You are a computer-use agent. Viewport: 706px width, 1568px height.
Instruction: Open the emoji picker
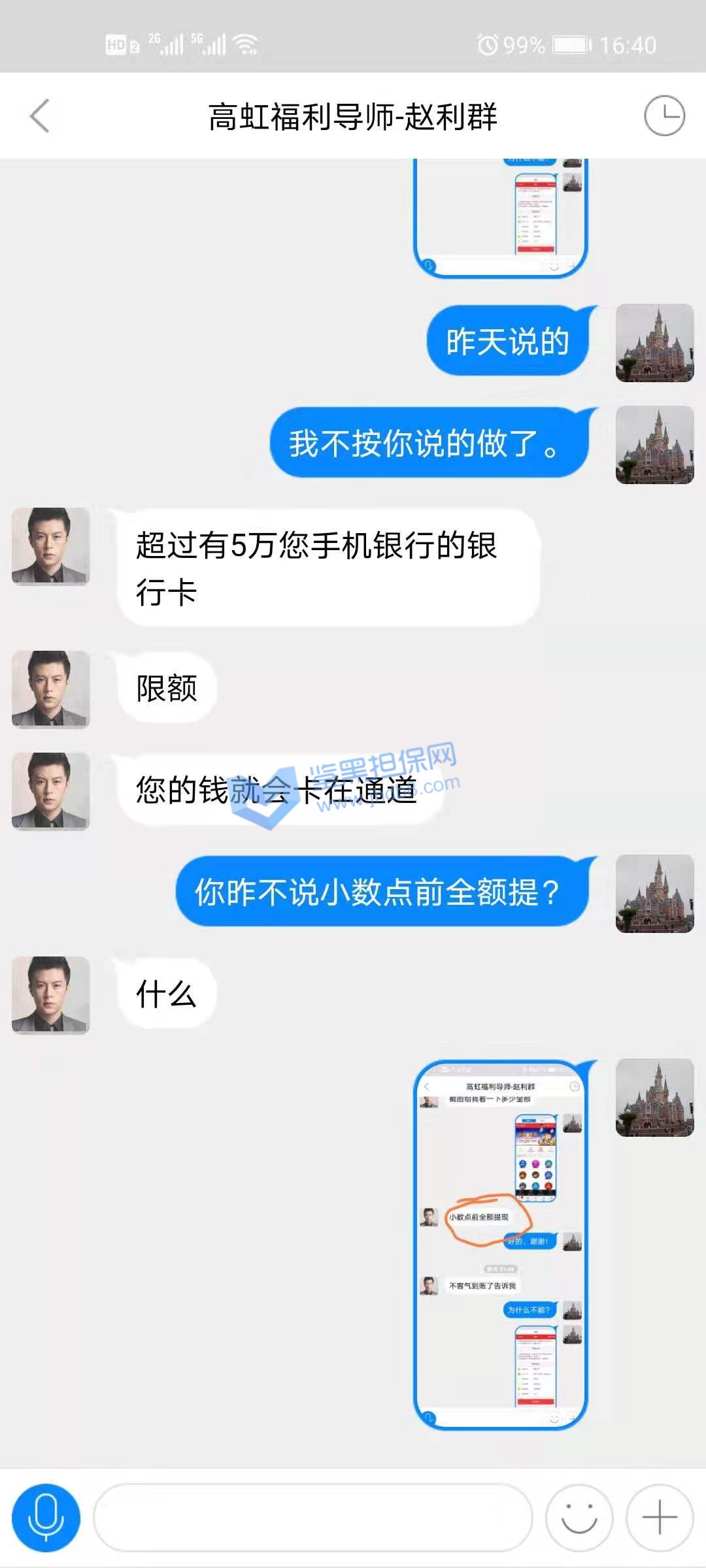[579, 1517]
